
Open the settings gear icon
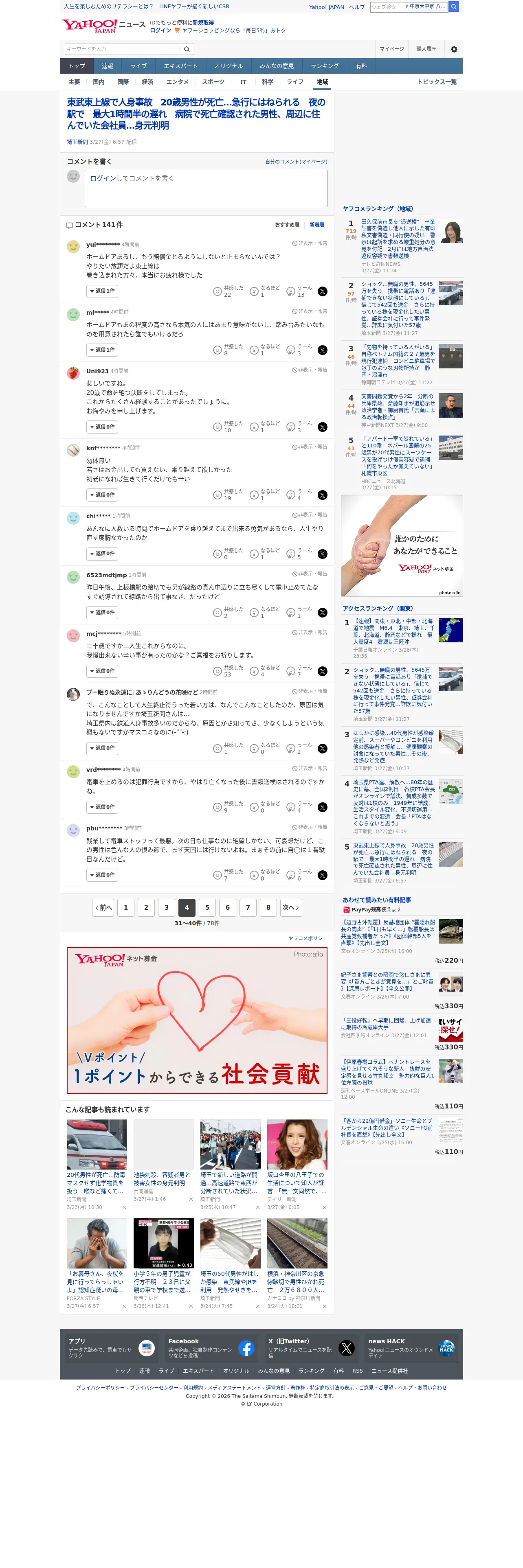[454, 49]
